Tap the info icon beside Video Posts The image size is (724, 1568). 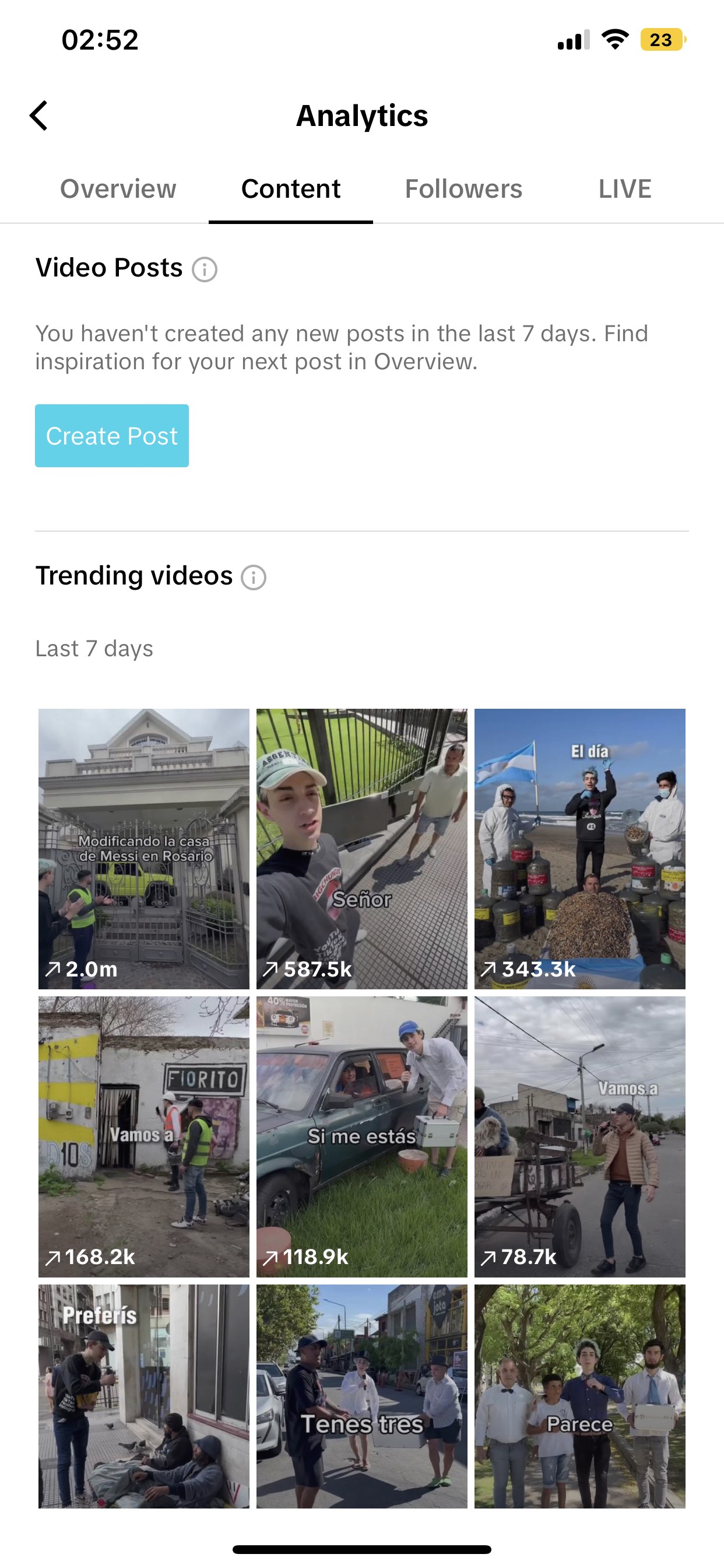(205, 269)
